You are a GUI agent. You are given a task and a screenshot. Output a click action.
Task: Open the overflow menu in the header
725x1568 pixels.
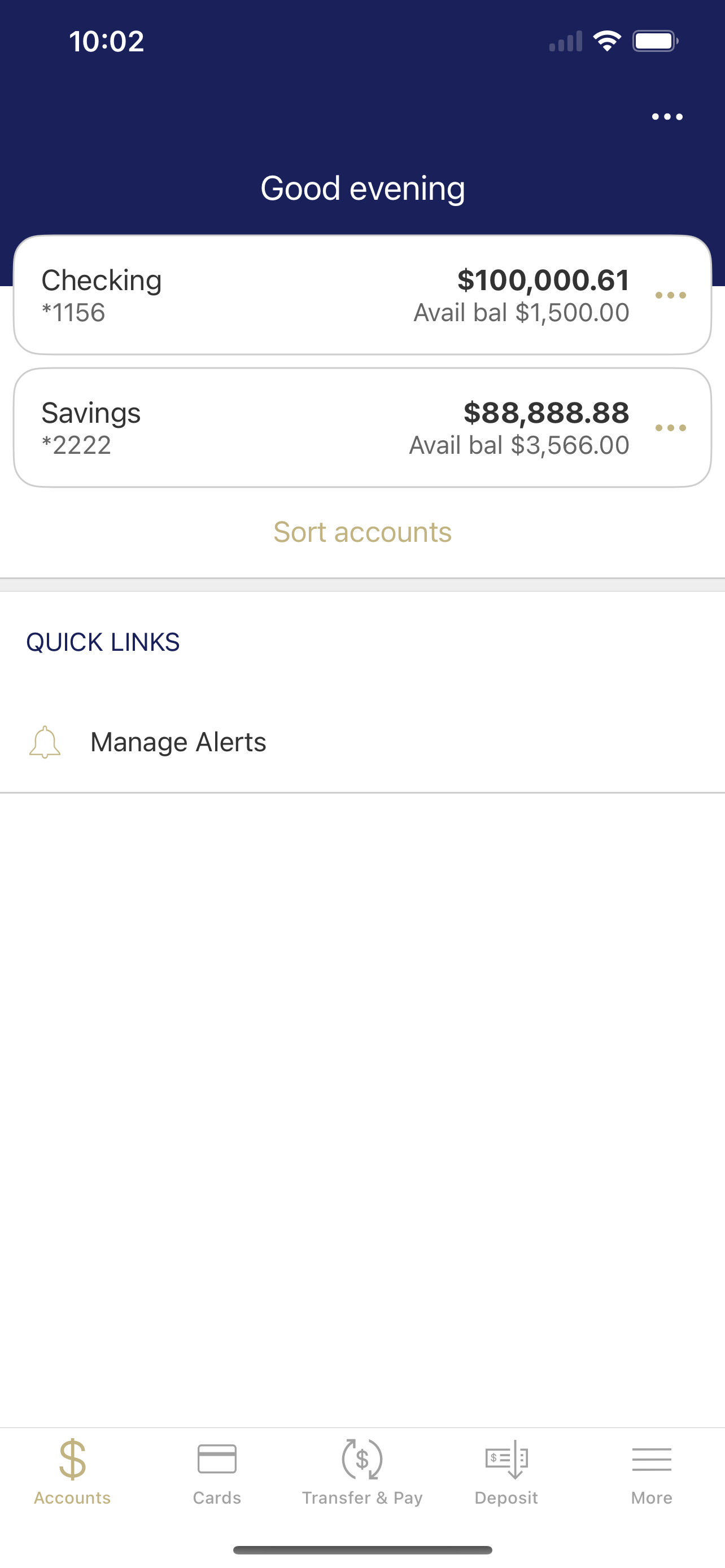click(667, 116)
